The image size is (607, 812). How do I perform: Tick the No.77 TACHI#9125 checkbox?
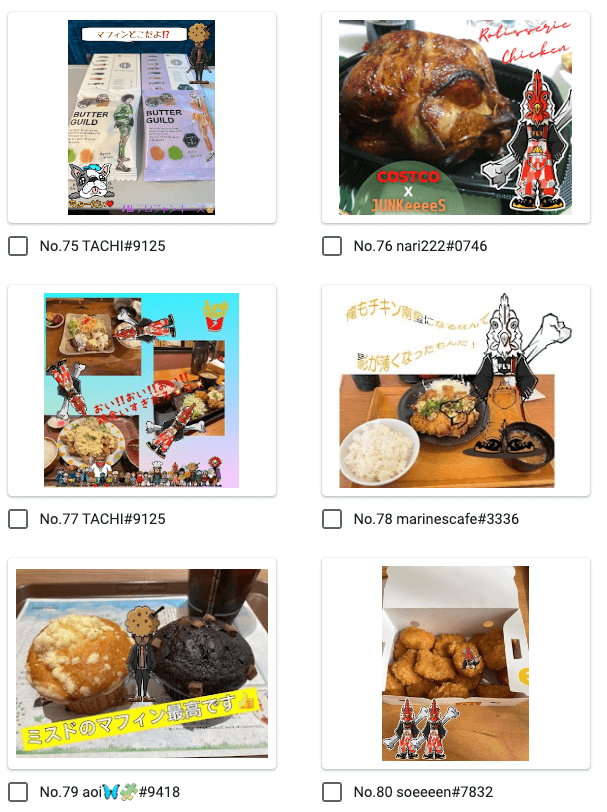point(18,519)
